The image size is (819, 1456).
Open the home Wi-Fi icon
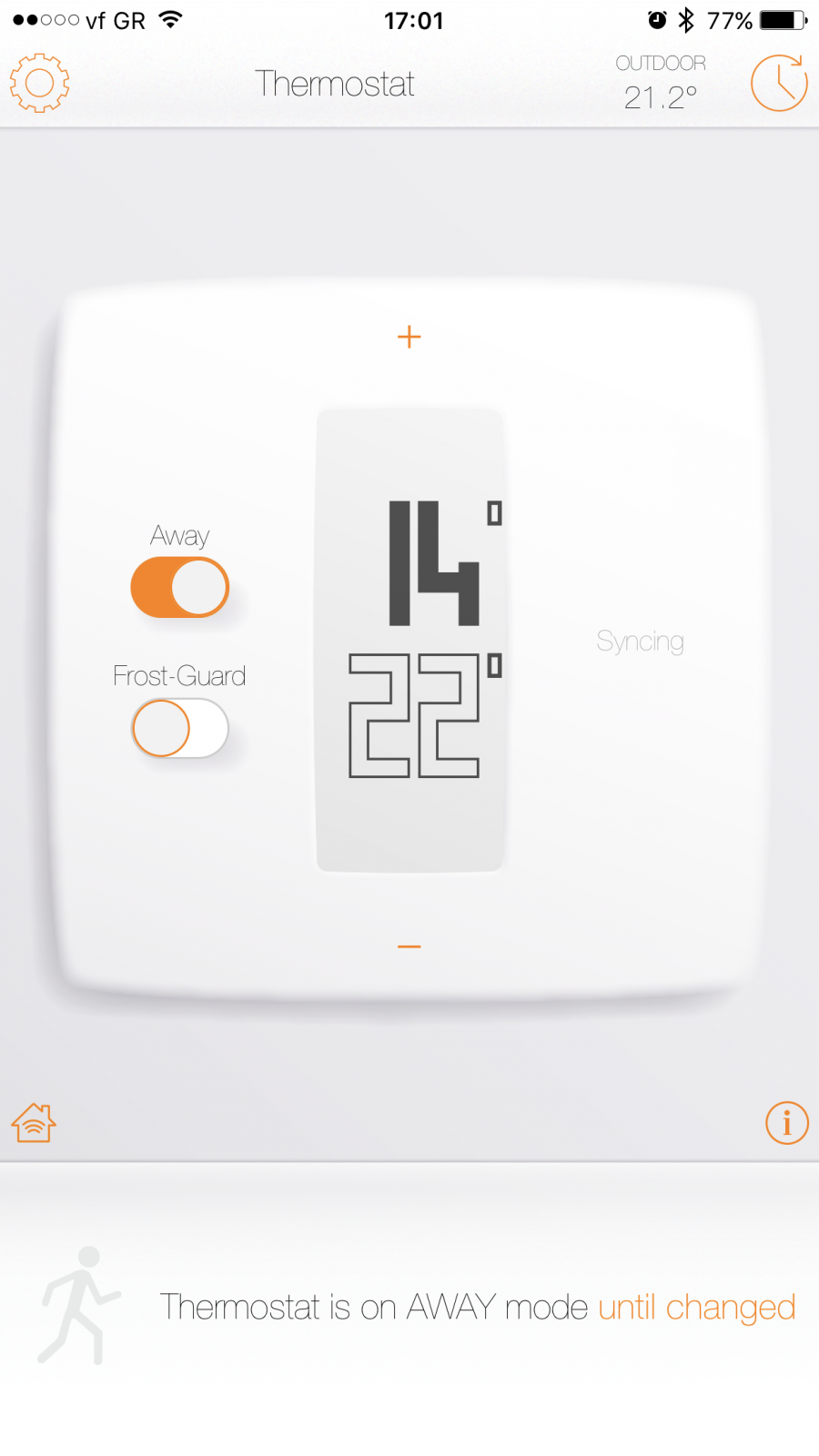(34, 1123)
